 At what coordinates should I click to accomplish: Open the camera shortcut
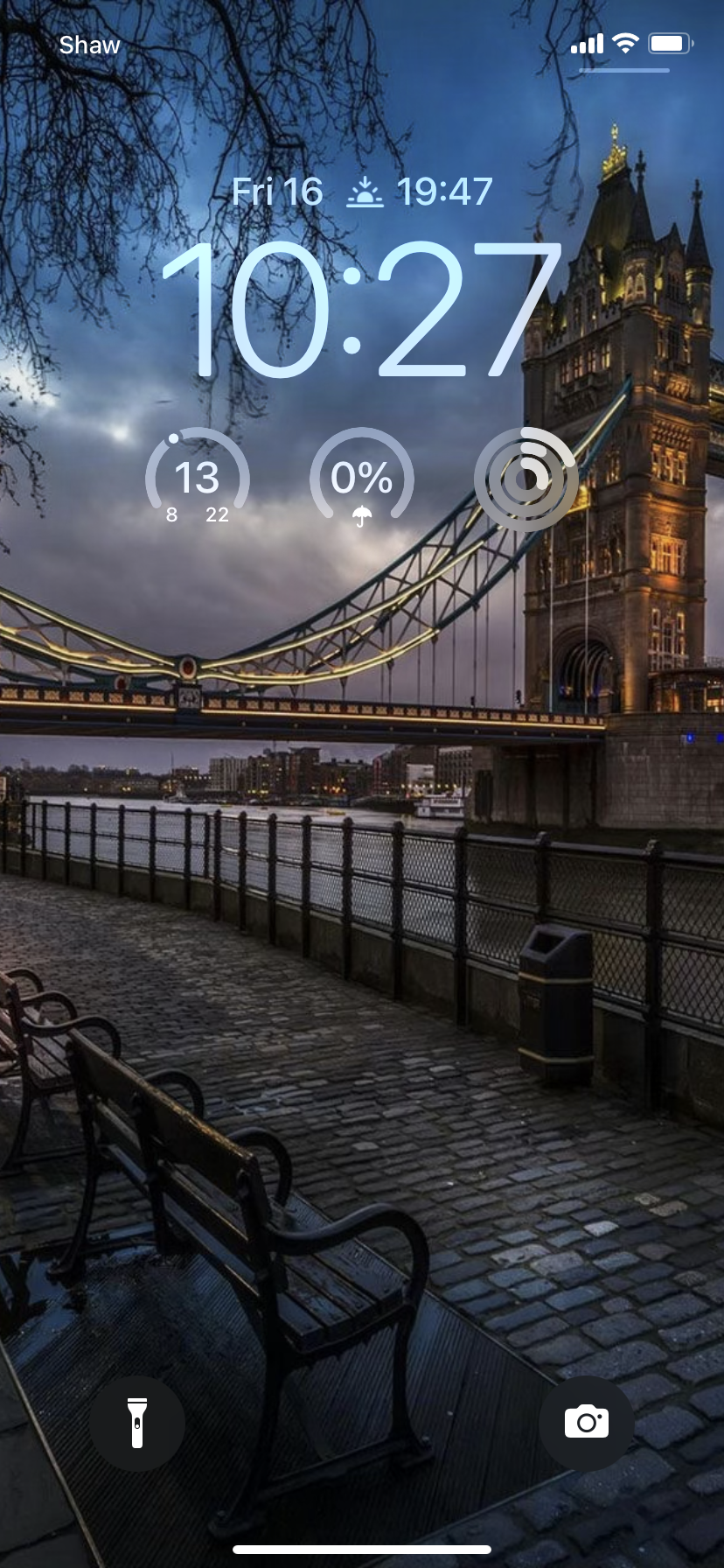(586, 1423)
